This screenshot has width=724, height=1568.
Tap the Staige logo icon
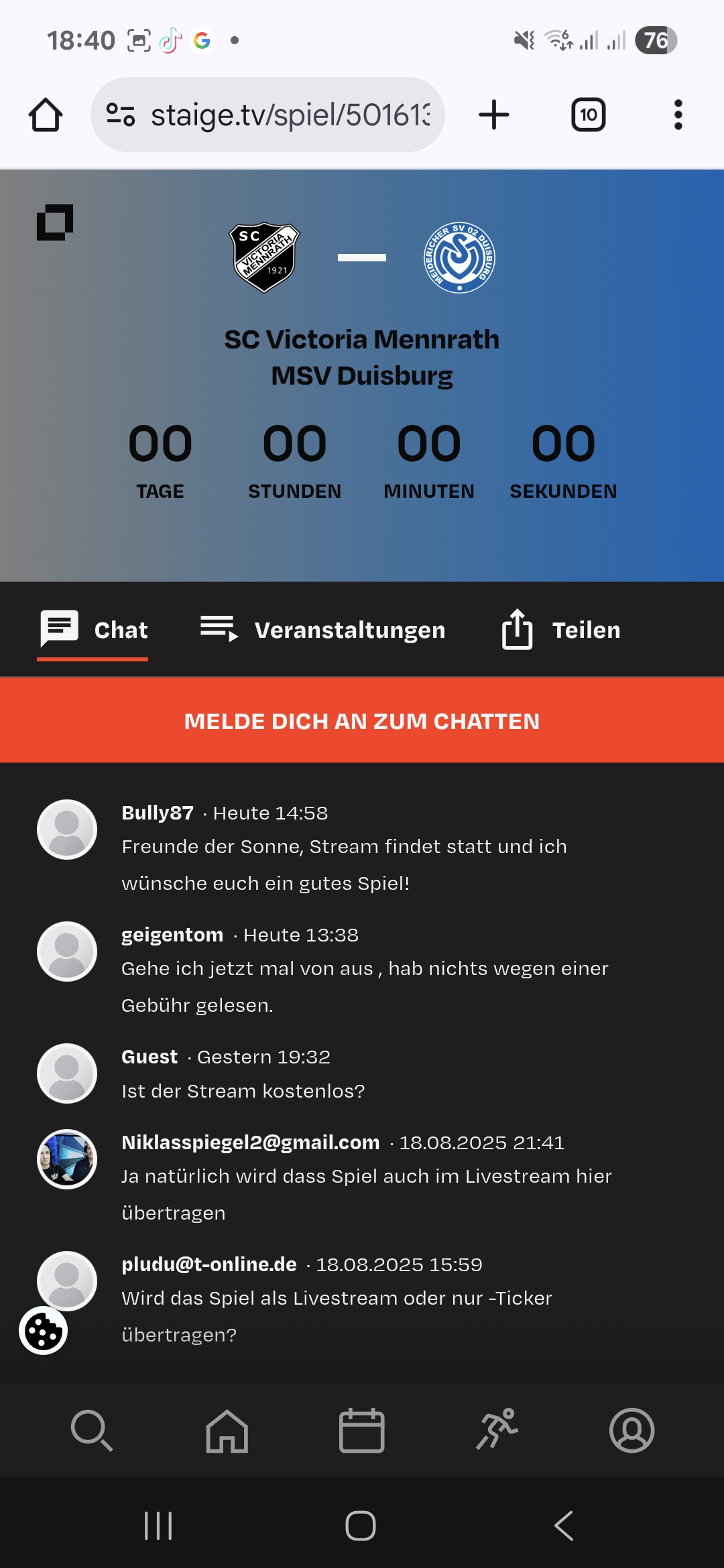point(54,222)
